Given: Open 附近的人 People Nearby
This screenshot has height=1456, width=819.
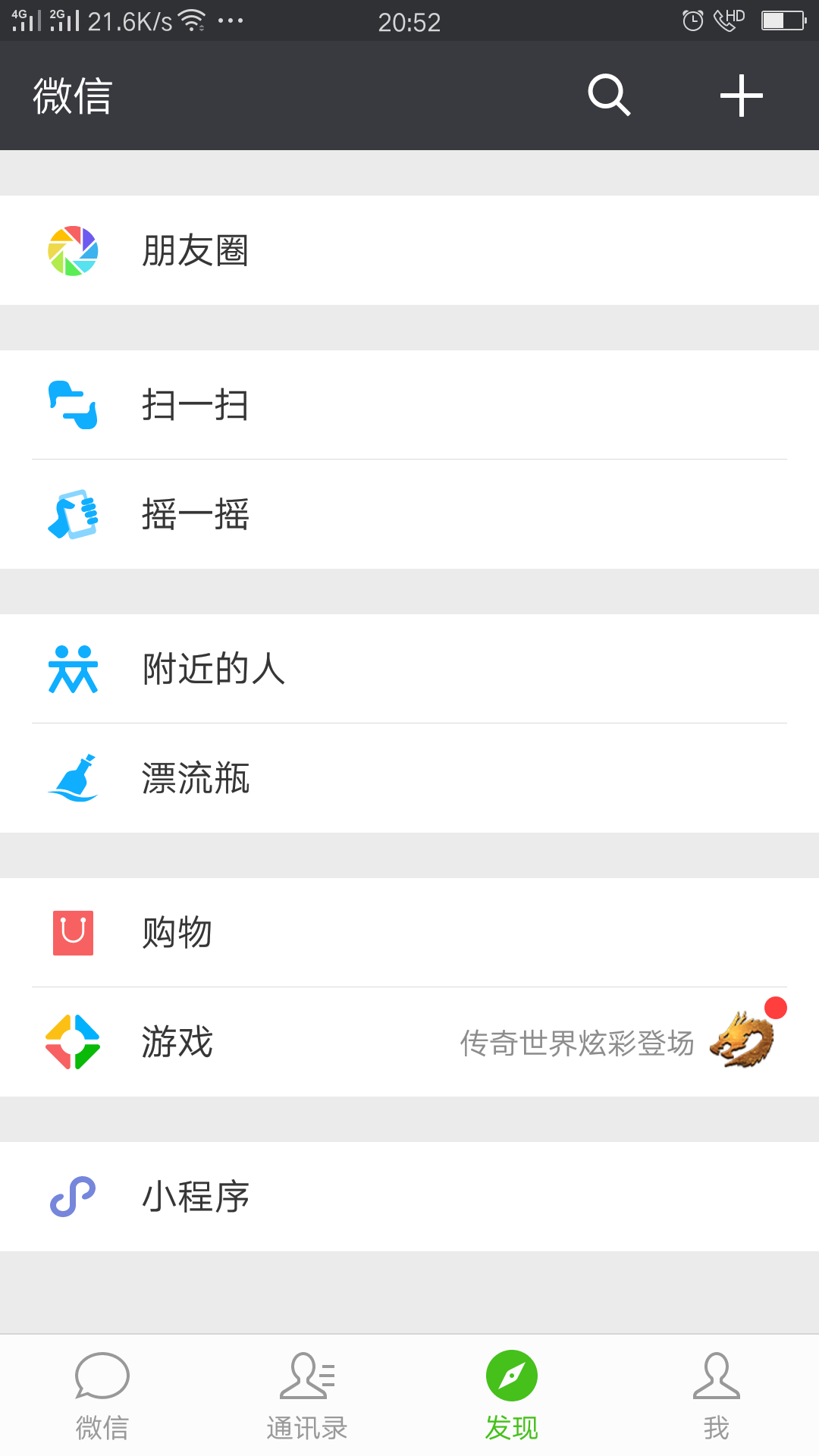Looking at the screenshot, I should point(409,669).
